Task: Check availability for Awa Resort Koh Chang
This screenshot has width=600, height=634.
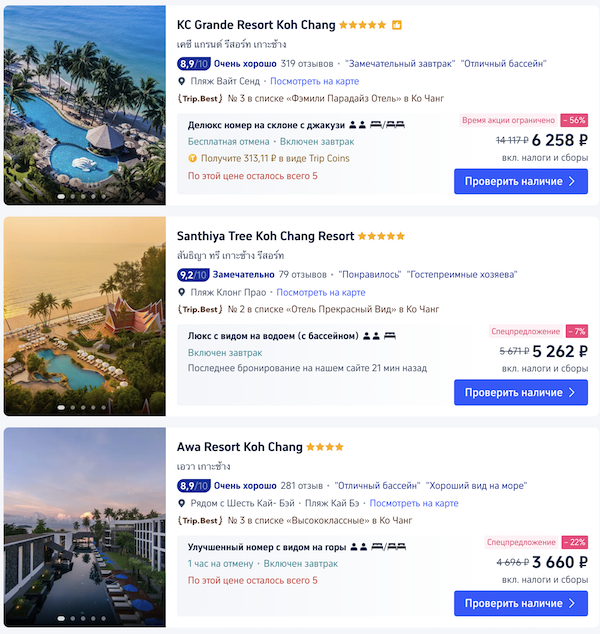Action: pyautogui.click(x=520, y=604)
